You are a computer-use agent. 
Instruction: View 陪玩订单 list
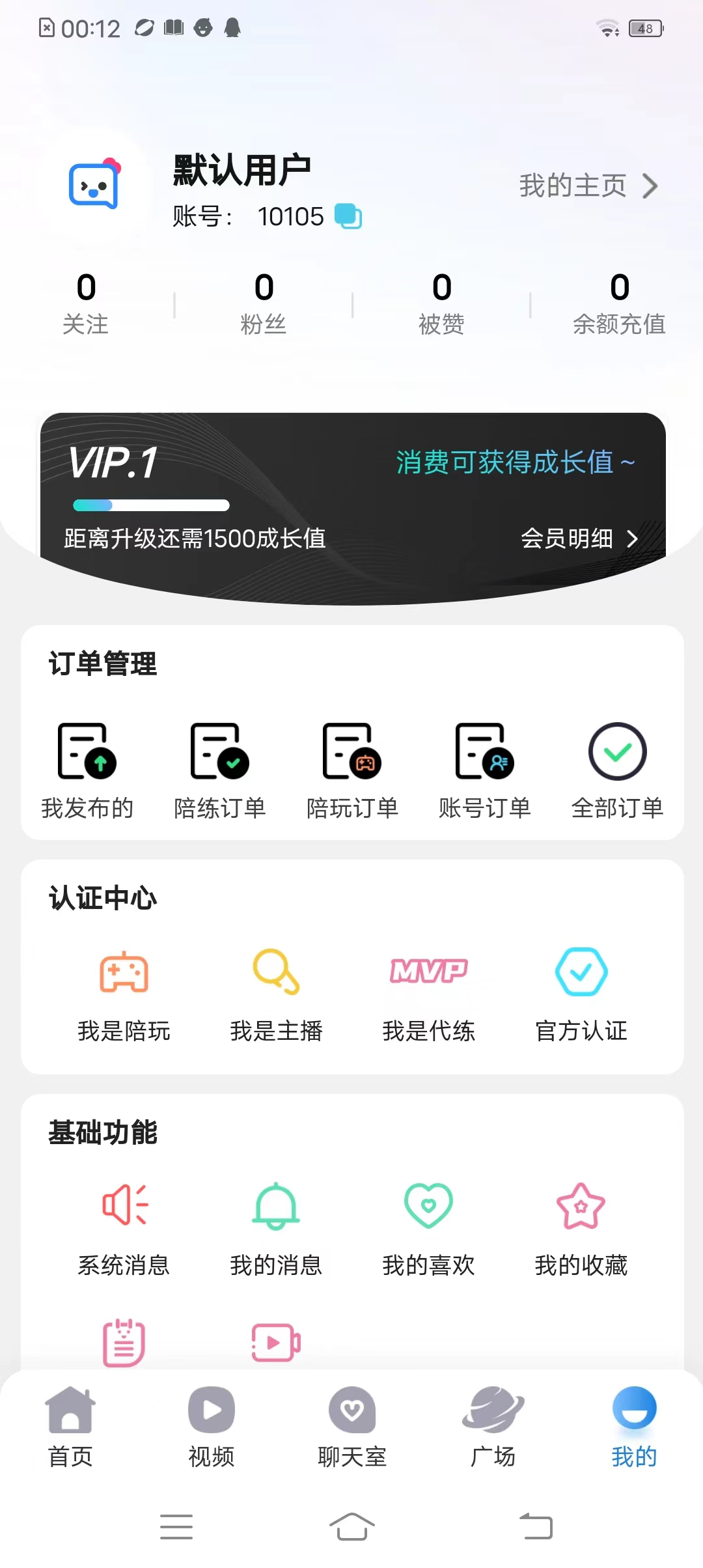(352, 770)
